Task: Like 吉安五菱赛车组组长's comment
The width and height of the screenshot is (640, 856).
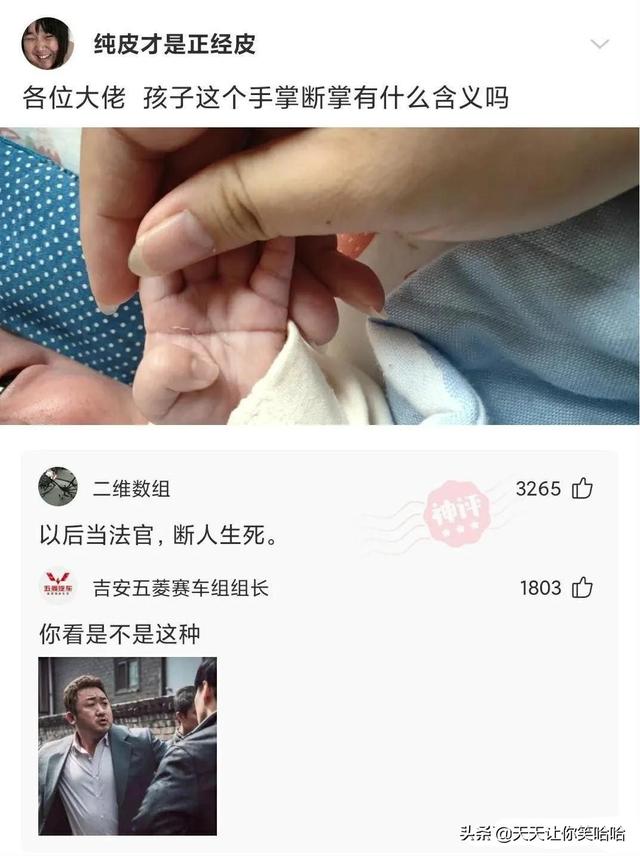Action: pyautogui.click(x=583, y=587)
